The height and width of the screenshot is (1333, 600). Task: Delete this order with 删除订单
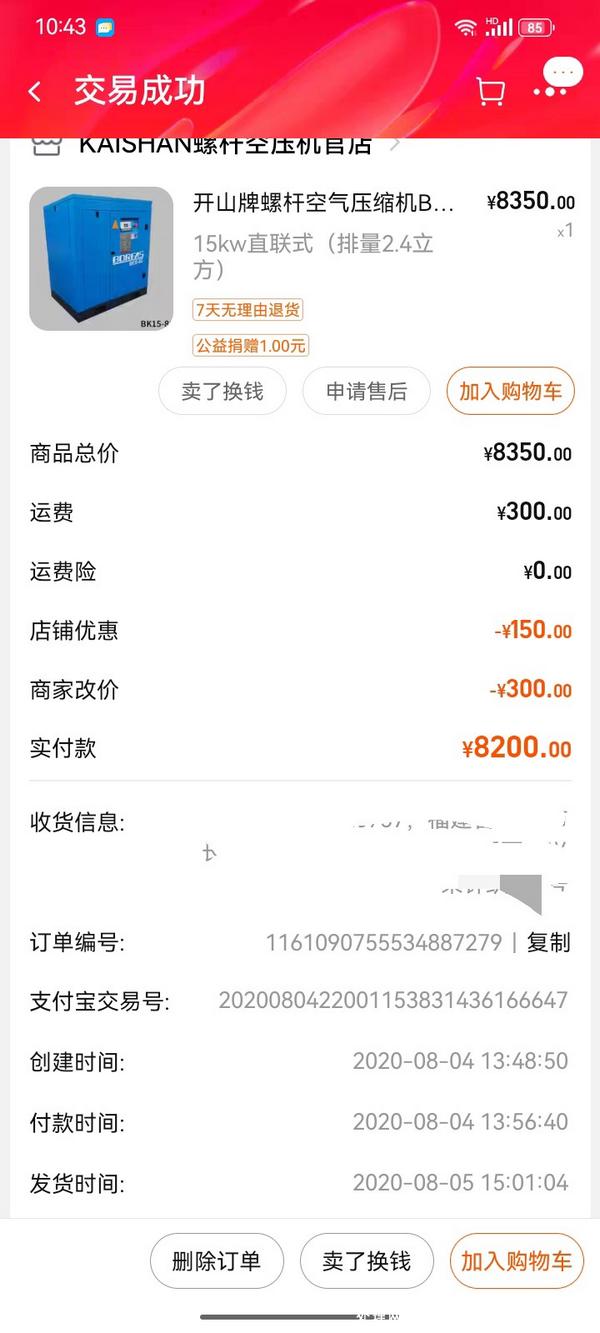point(217,1261)
